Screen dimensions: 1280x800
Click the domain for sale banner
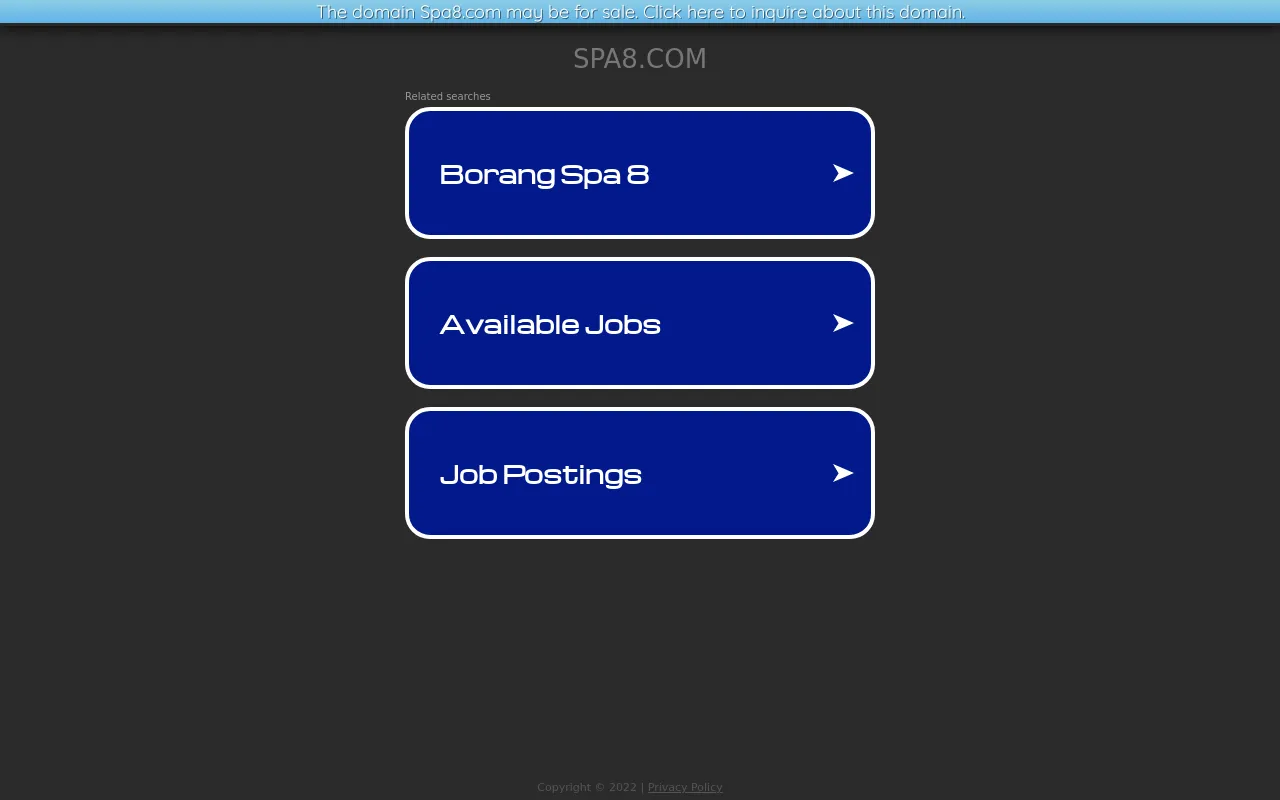click(x=640, y=12)
